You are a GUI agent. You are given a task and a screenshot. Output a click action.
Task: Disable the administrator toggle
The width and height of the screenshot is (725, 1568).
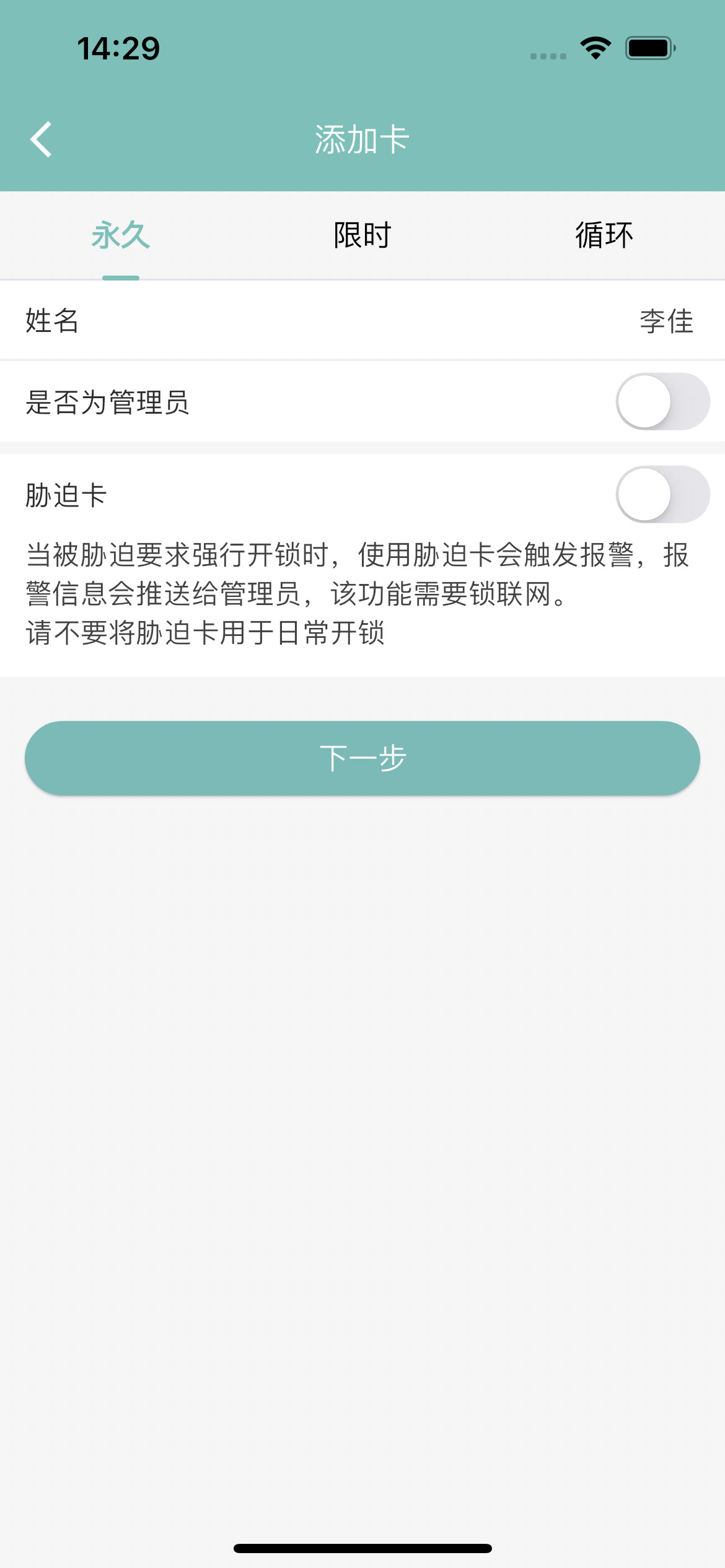tap(662, 401)
